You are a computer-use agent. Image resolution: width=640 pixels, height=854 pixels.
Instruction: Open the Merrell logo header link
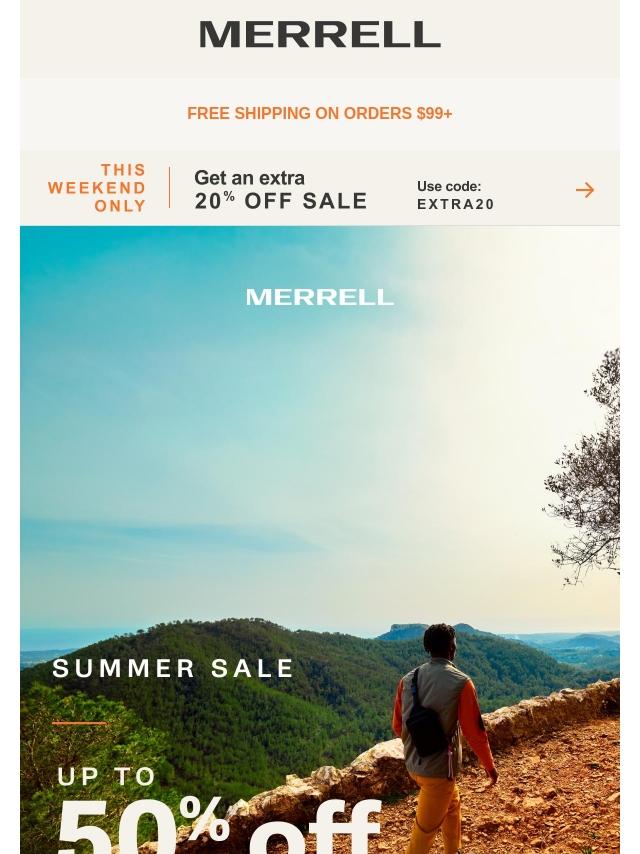pyautogui.click(x=320, y=35)
